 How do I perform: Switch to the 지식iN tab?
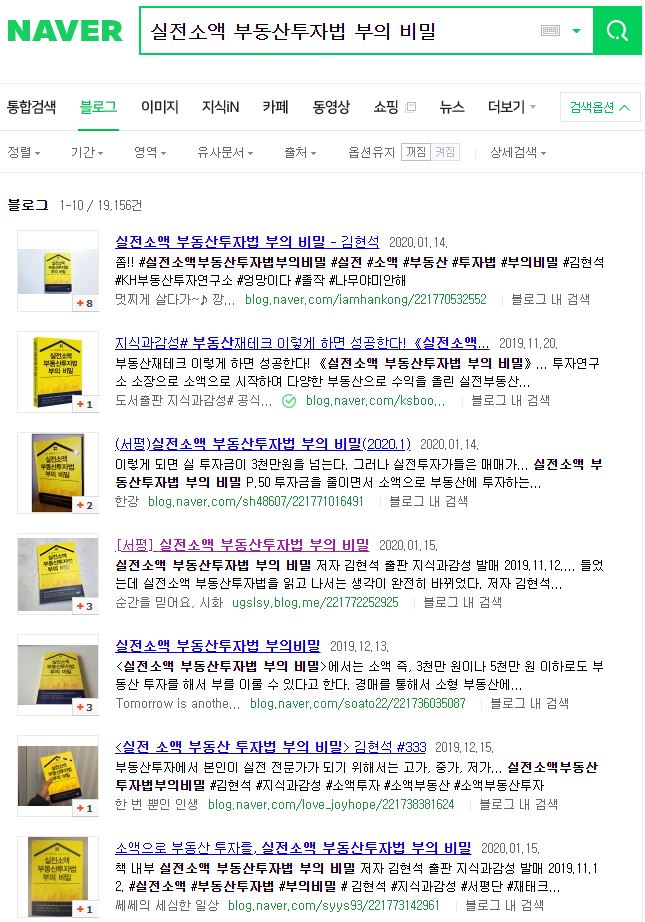(220, 107)
